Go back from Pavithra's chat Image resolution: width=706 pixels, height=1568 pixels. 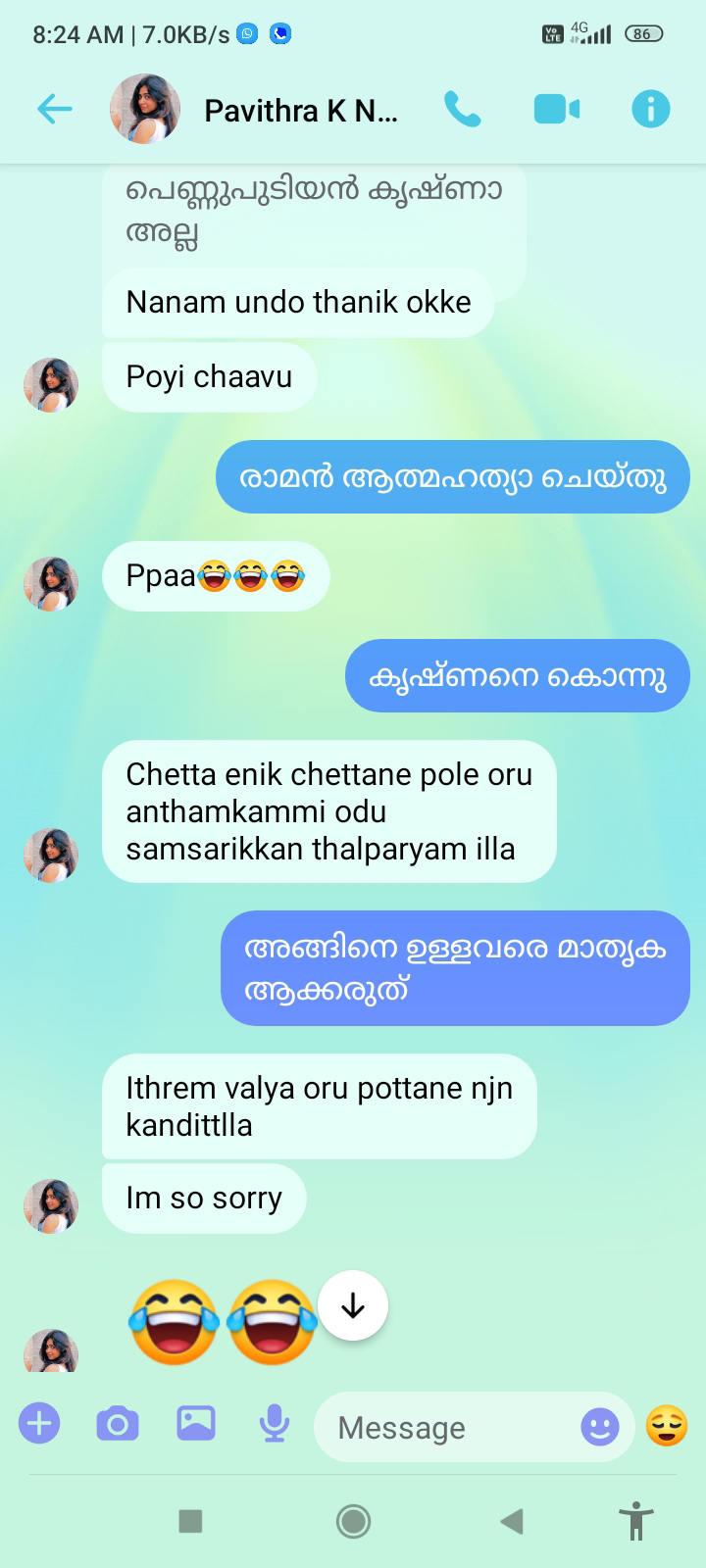point(54,109)
